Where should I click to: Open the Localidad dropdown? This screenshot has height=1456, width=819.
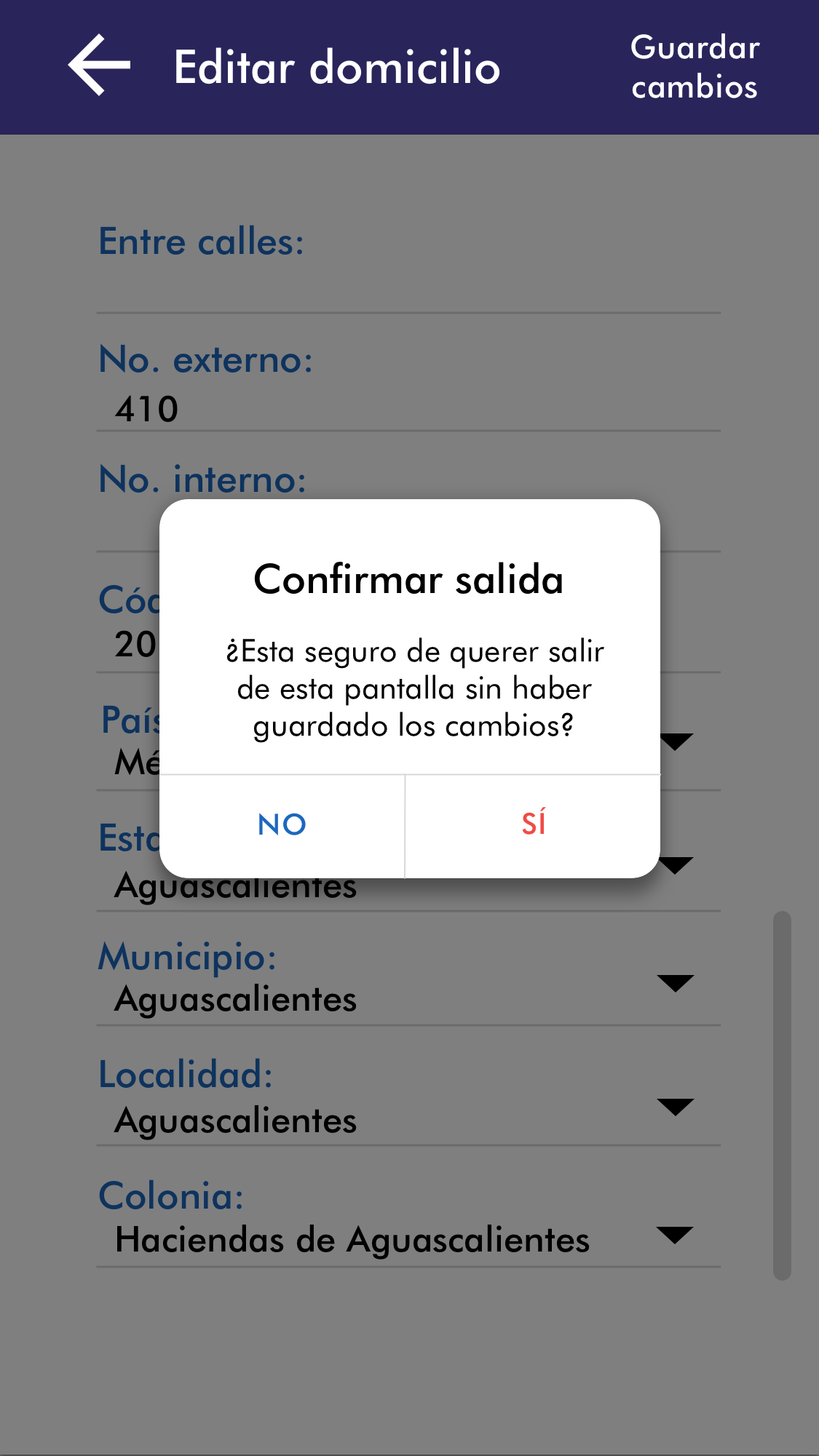tap(674, 1107)
